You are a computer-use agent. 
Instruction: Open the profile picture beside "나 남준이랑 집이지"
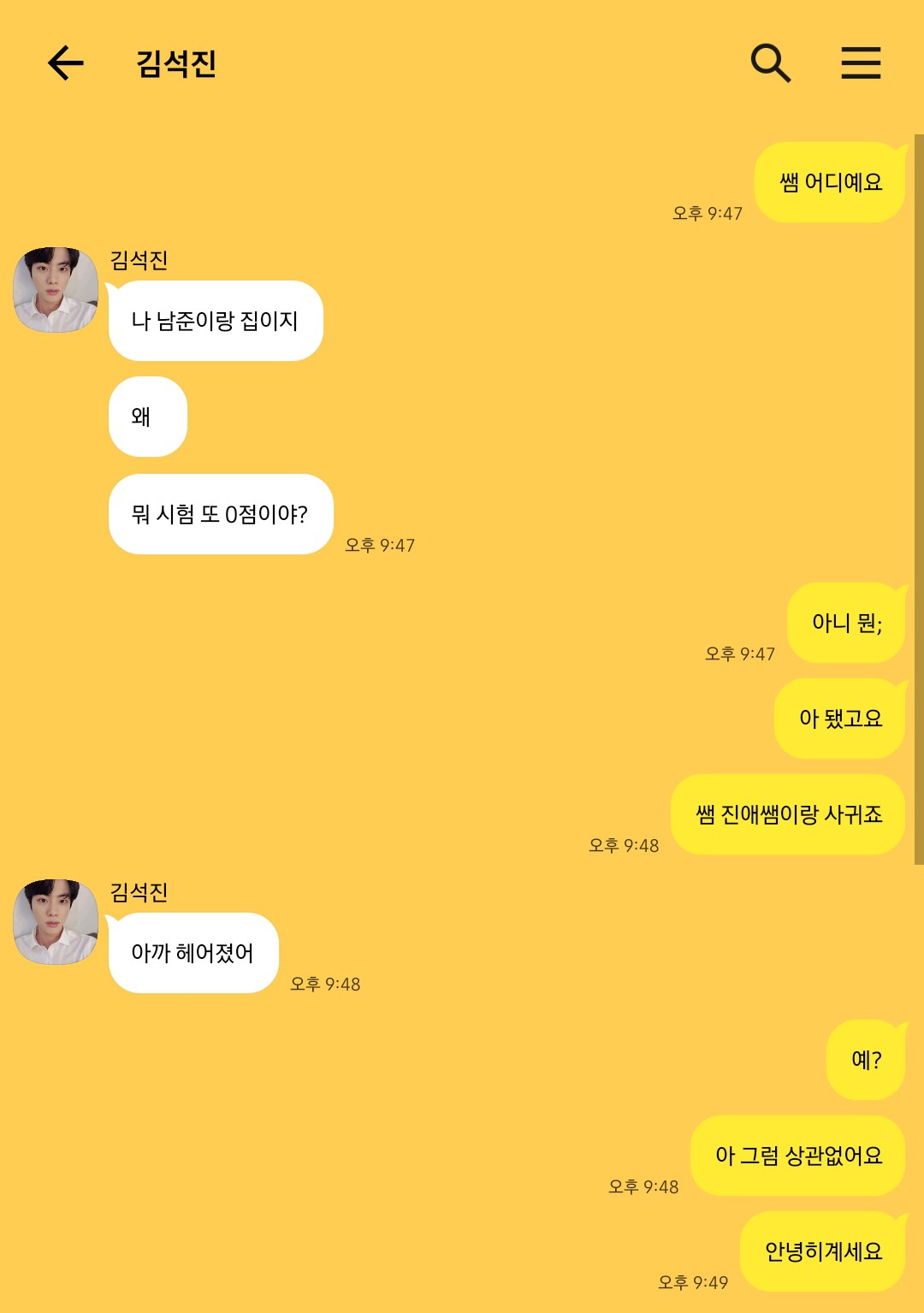click(x=56, y=290)
